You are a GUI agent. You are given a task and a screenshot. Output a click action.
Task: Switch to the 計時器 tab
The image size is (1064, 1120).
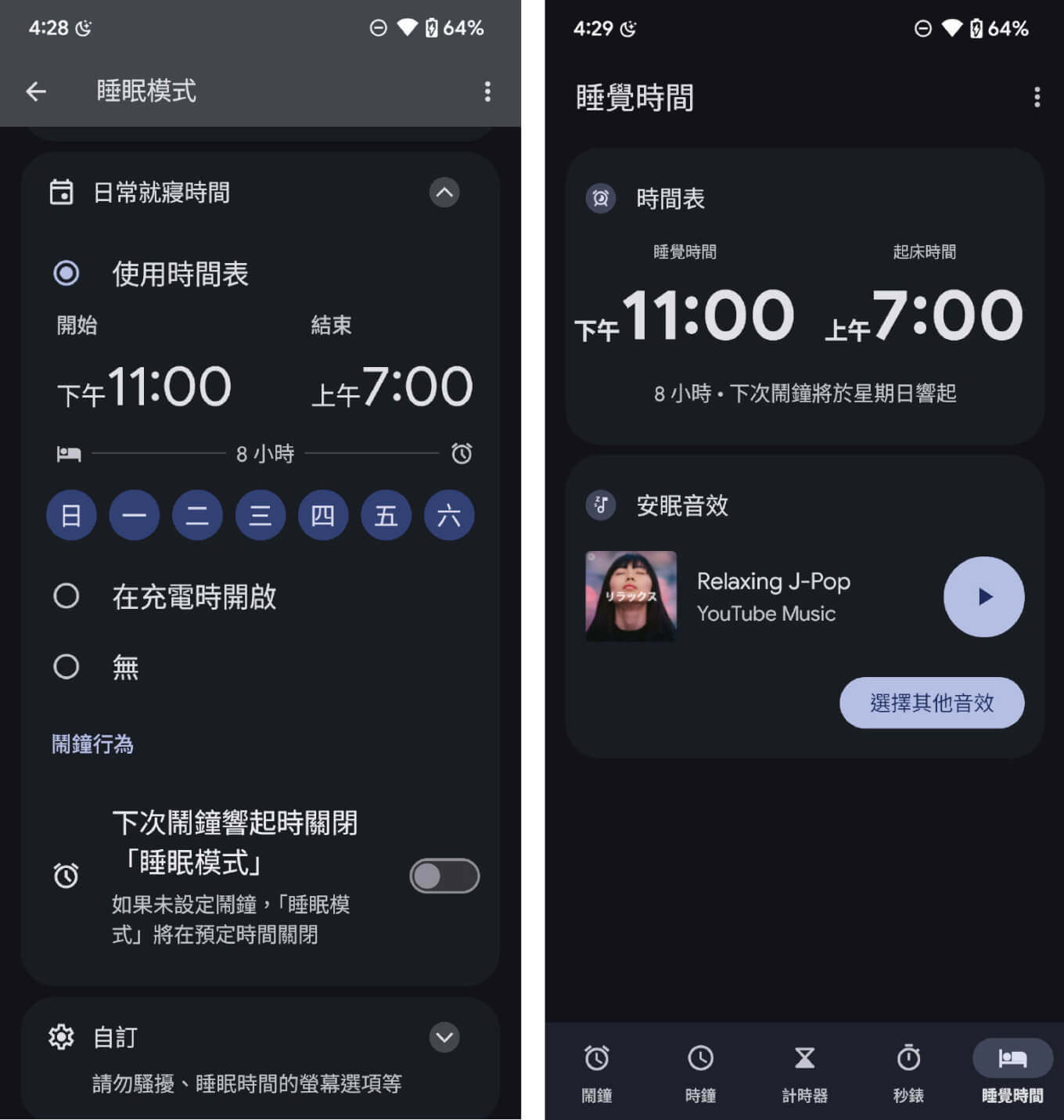click(804, 1071)
